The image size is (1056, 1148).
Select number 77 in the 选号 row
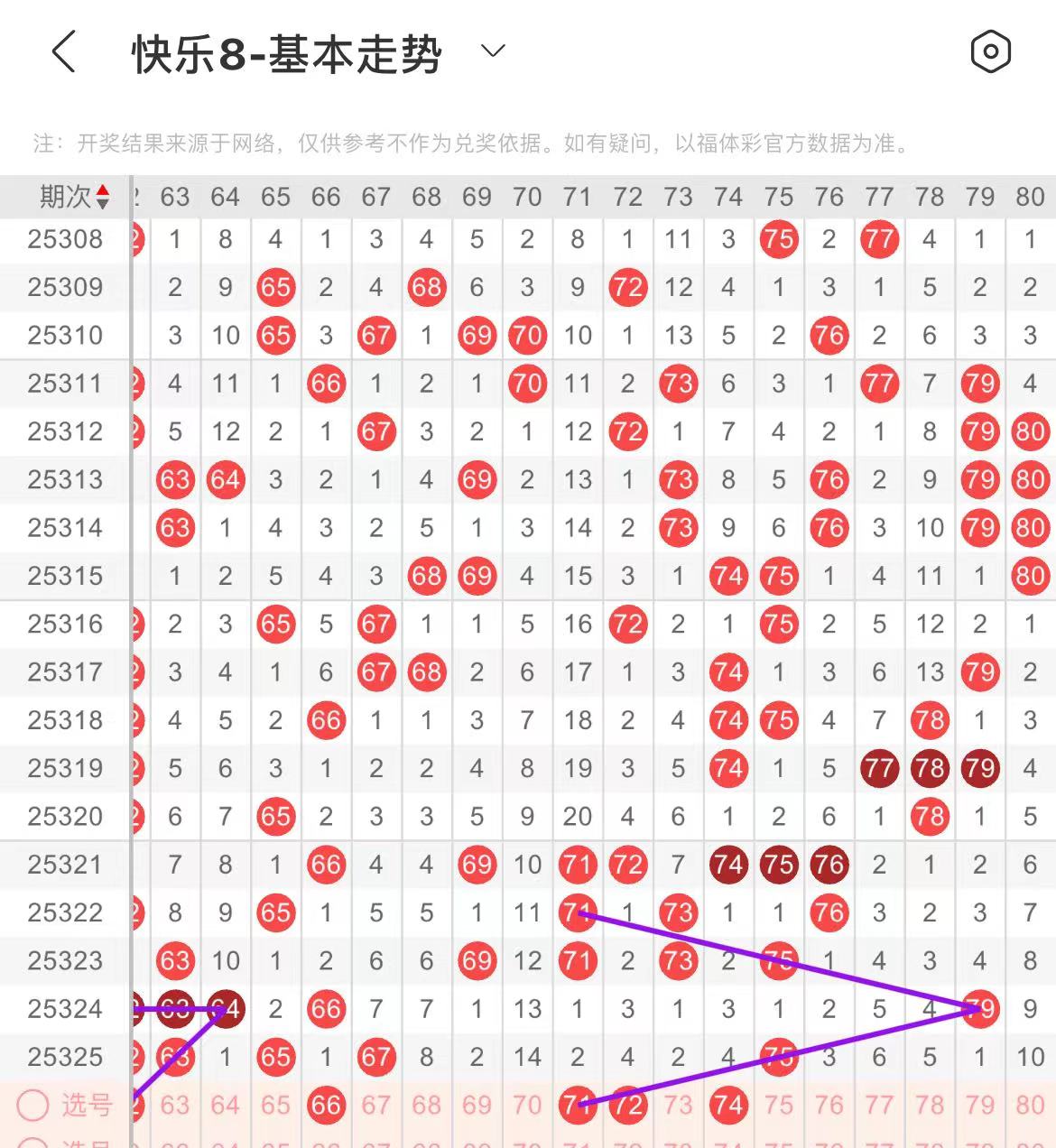point(879,1105)
